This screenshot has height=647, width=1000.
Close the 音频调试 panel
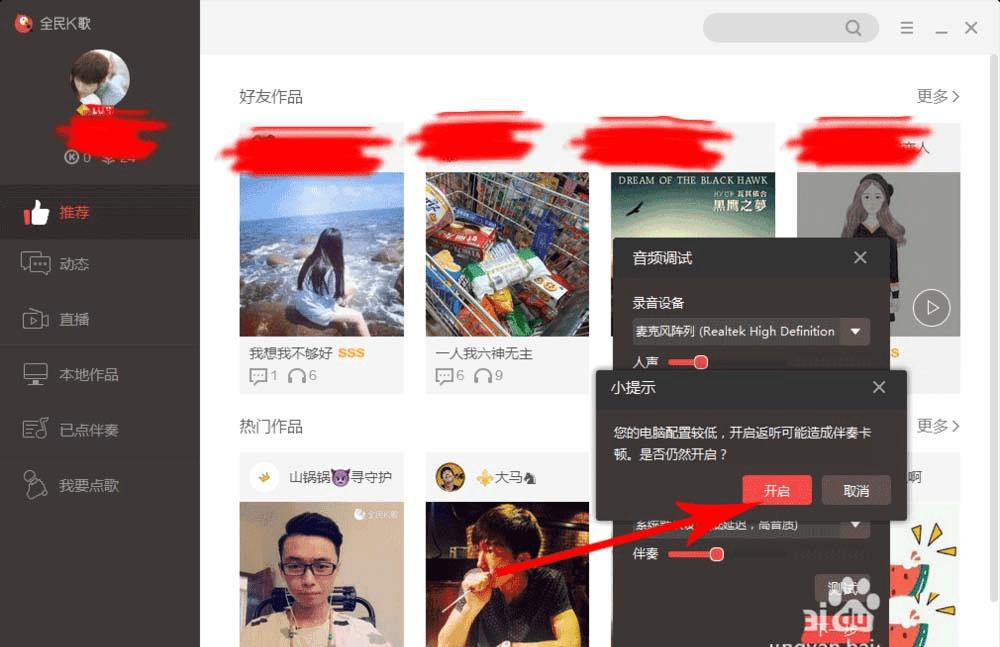click(x=860, y=257)
